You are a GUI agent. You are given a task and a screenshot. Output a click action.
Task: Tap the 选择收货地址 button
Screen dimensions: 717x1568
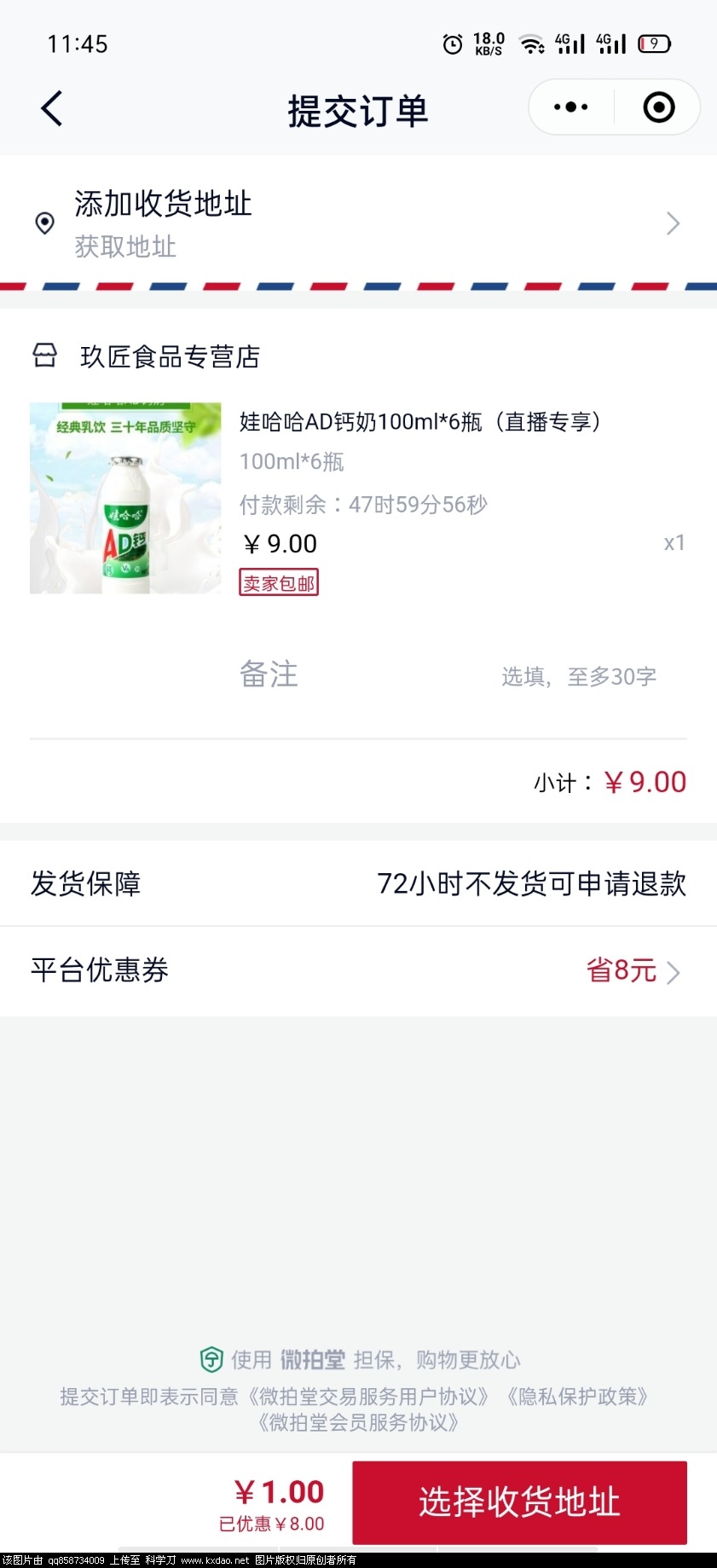click(x=519, y=1501)
